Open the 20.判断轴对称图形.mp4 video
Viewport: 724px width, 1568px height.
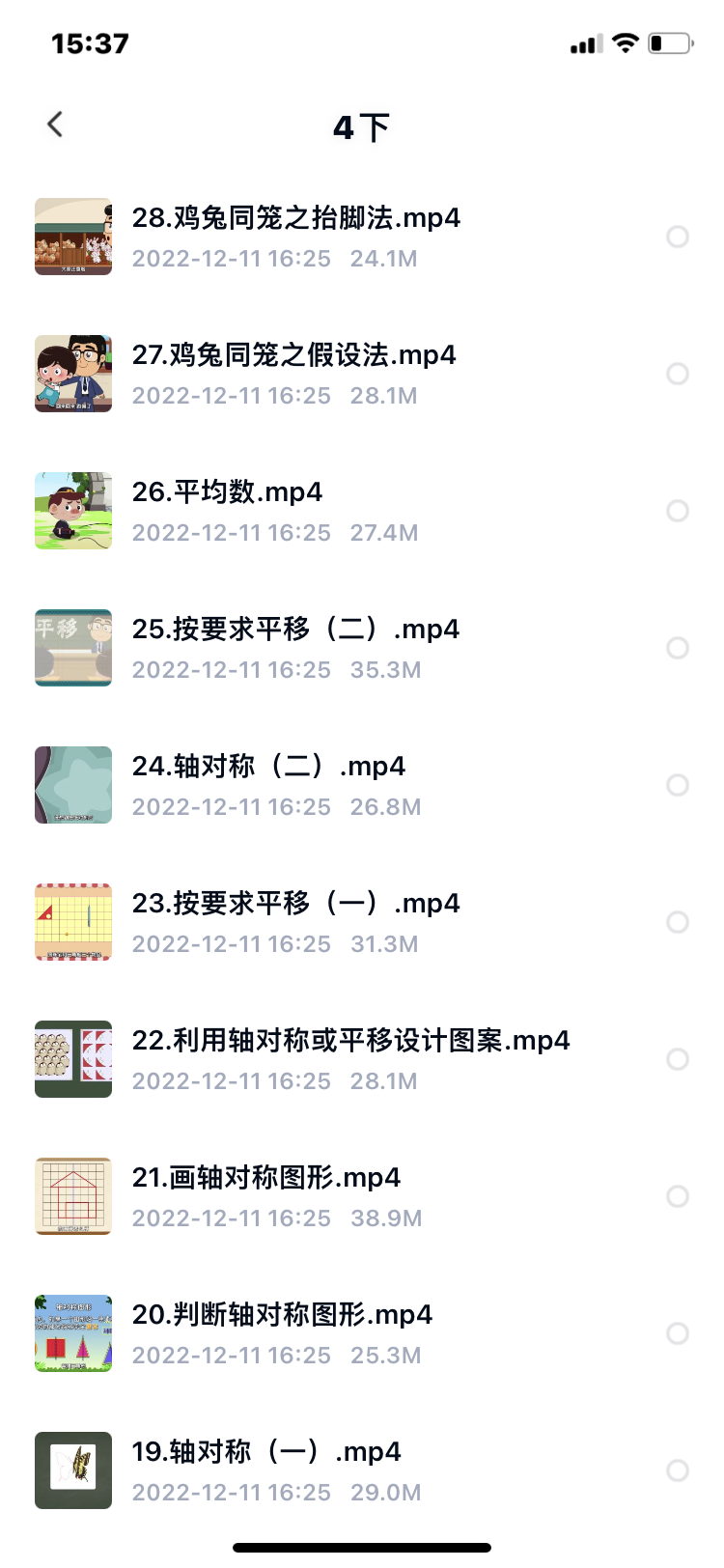click(x=282, y=1316)
